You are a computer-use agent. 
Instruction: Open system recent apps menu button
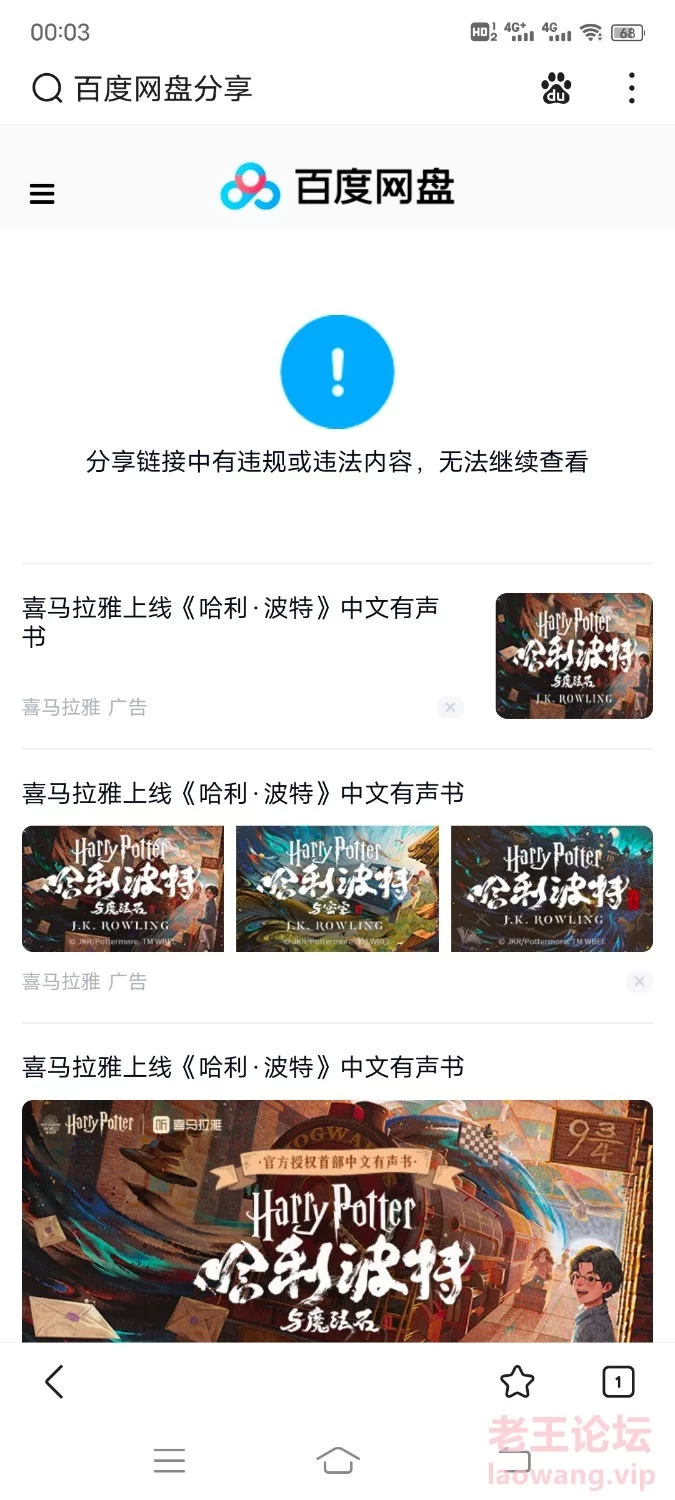click(169, 1461)
